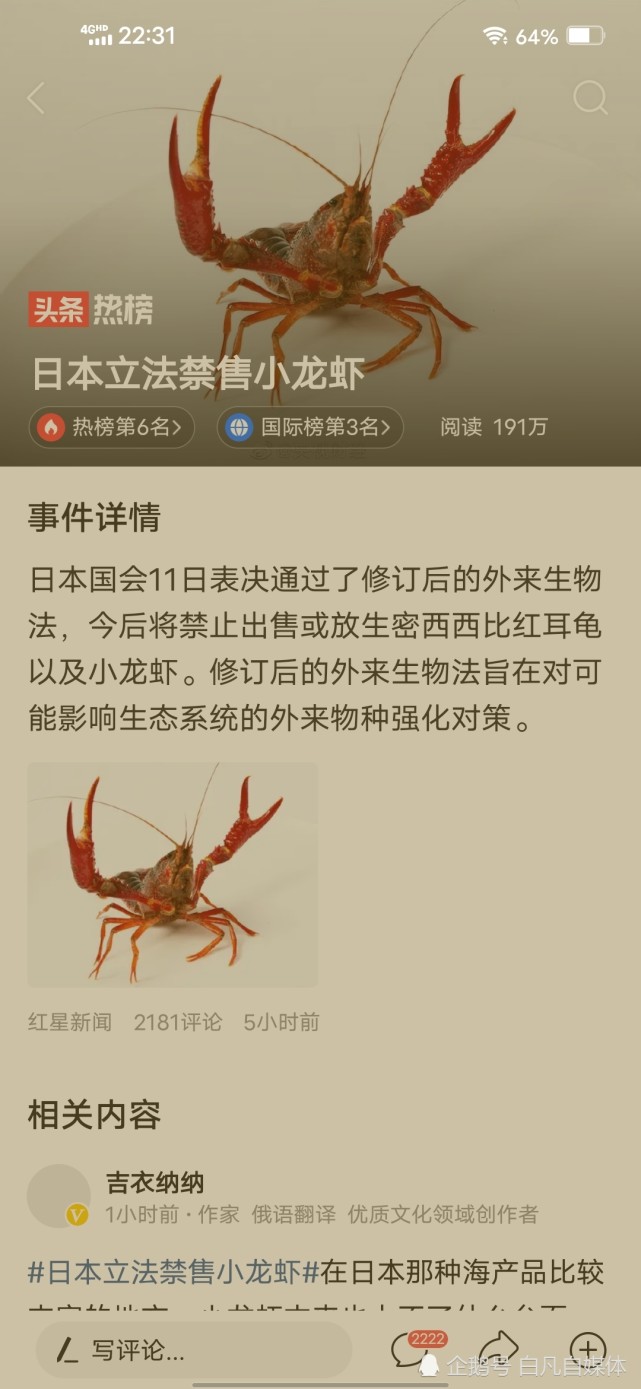This screenshot has height=1389, width=641.
Task: Share this hot topic
Action: click(x=498, y=1350)
